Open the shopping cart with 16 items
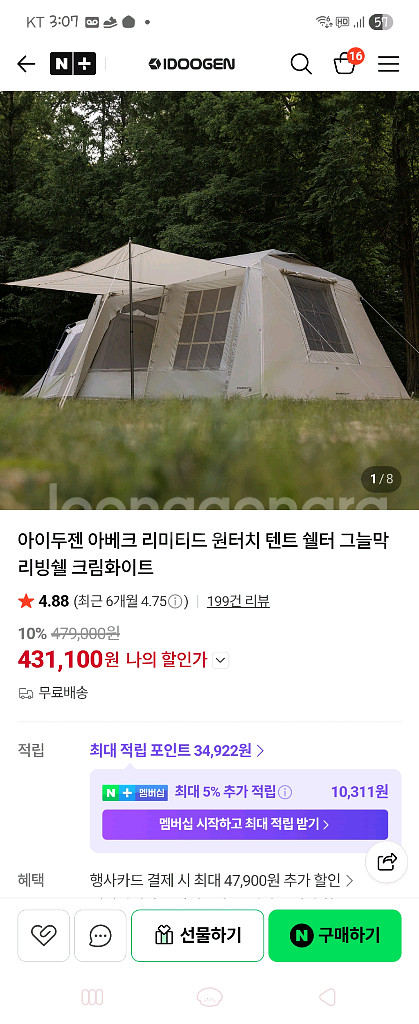This screenshot has height=1024, width=419. 347,62
